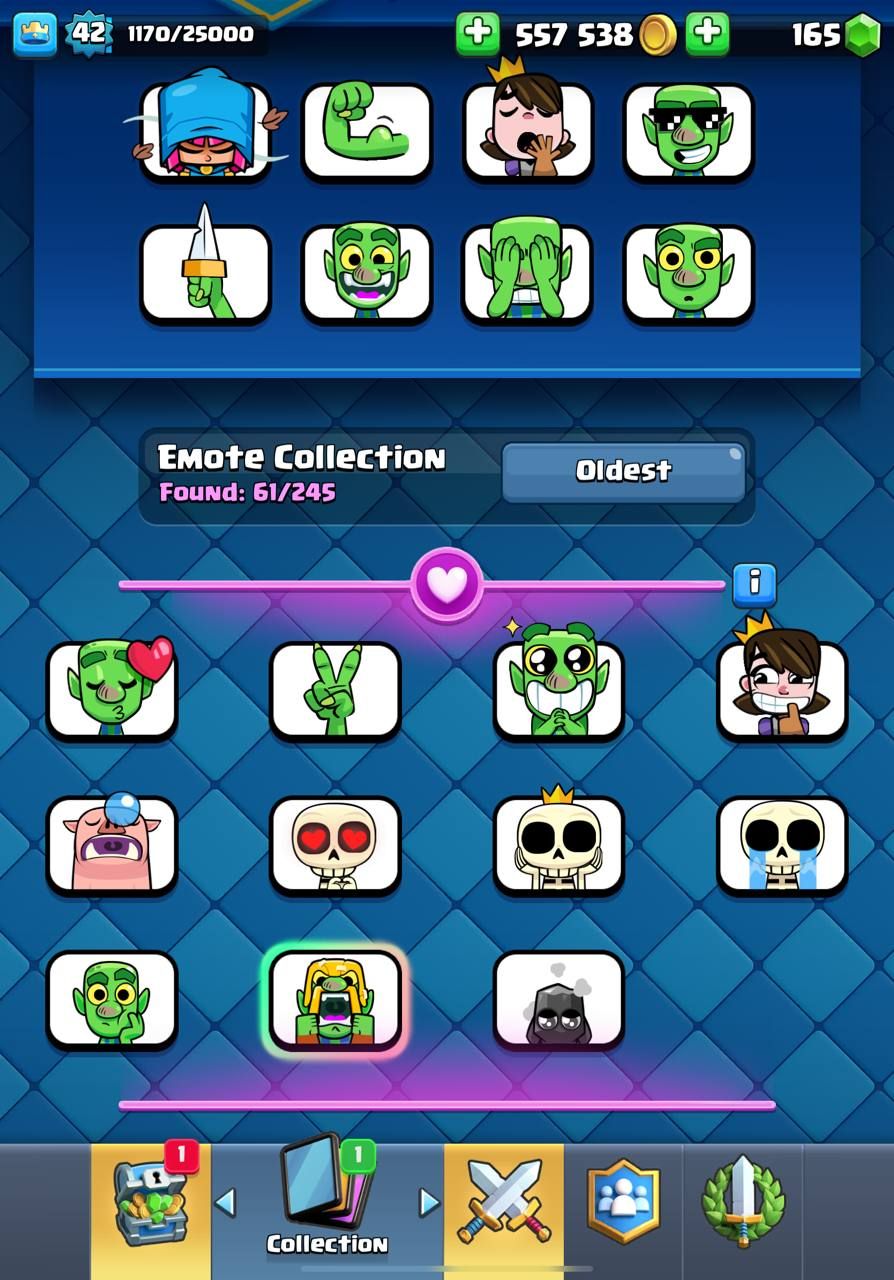Viewport: 894px width, 1280px height.
Task: Select the smoking coal emote
Action: click(x=558, y=999)
